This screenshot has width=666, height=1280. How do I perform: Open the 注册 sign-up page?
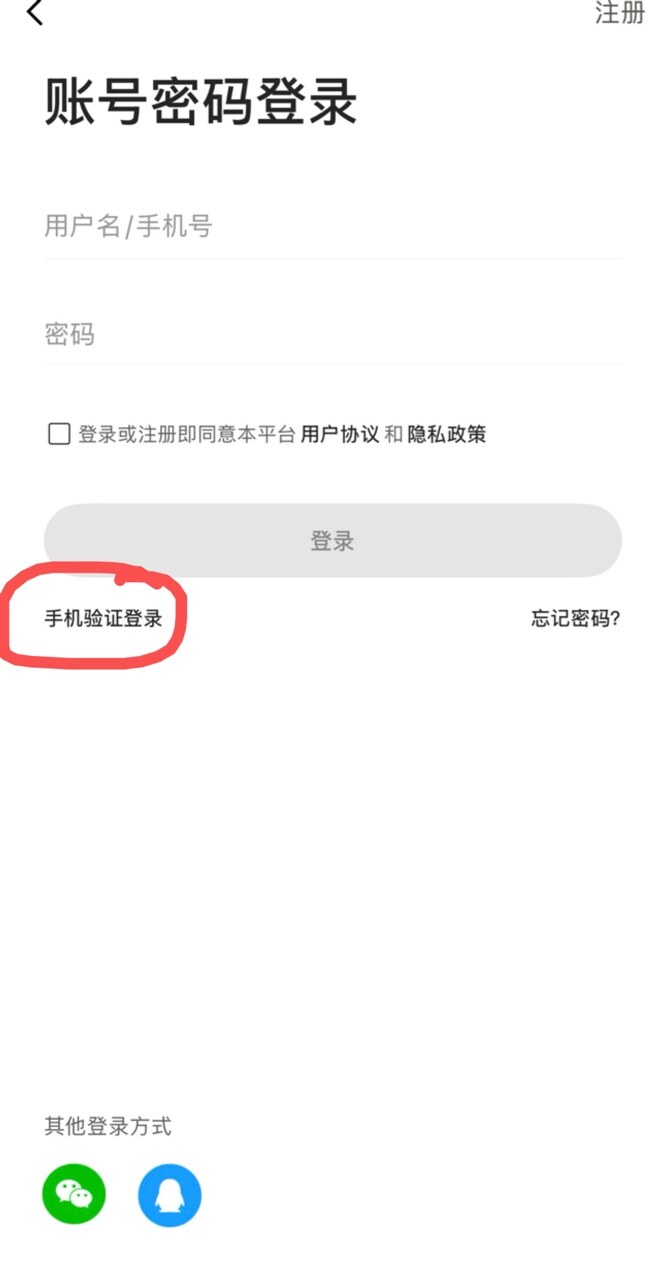(x=620, y=13)
